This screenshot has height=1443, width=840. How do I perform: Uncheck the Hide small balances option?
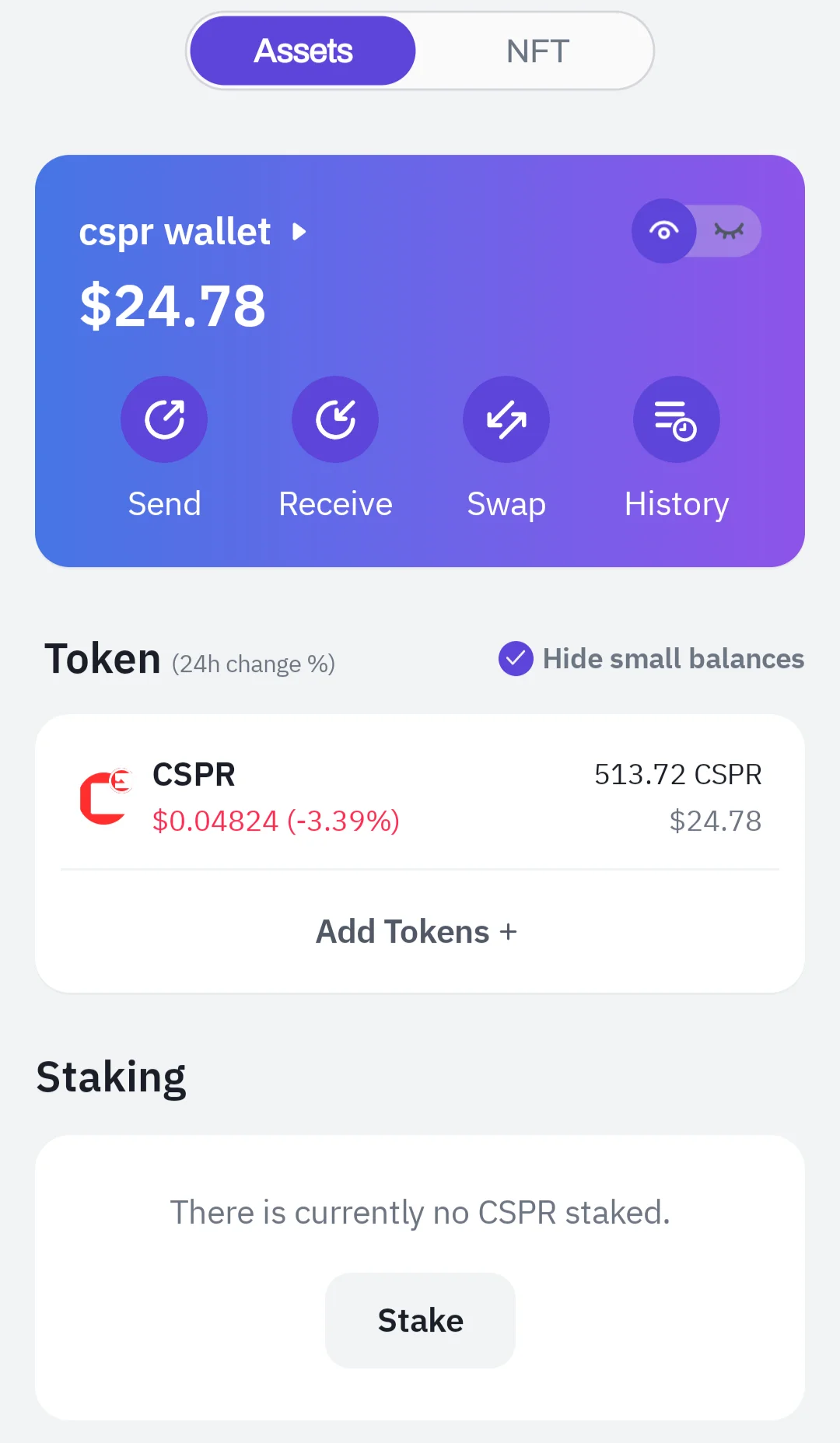516,658
